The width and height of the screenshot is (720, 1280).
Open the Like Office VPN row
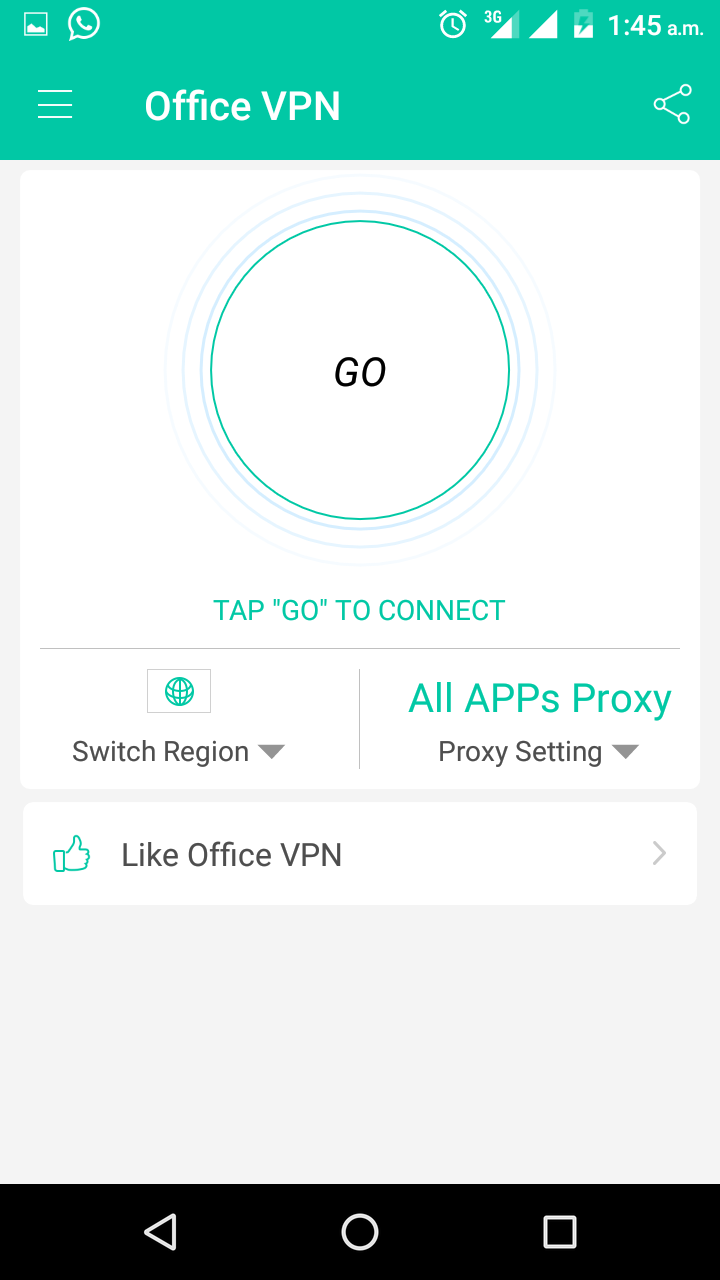click(x=360, y=854)
